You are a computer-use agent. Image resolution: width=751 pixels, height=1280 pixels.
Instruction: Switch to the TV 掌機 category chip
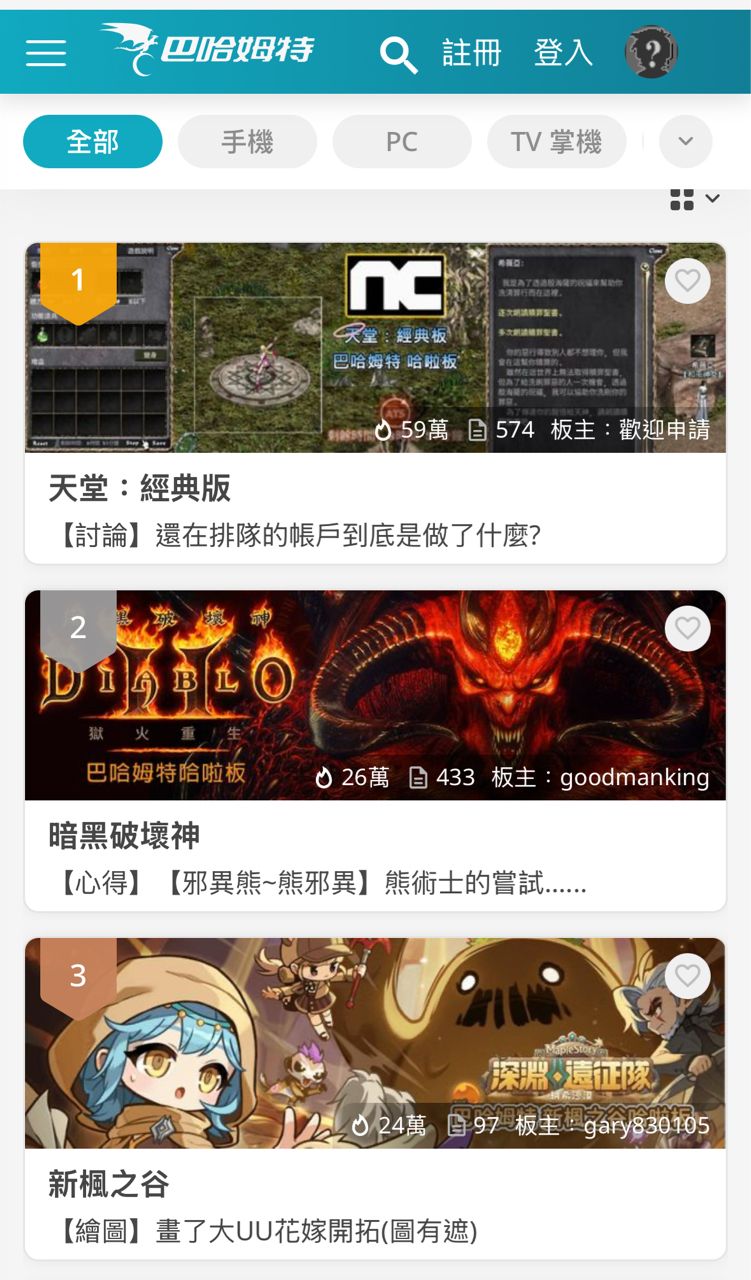click(556, 142)
